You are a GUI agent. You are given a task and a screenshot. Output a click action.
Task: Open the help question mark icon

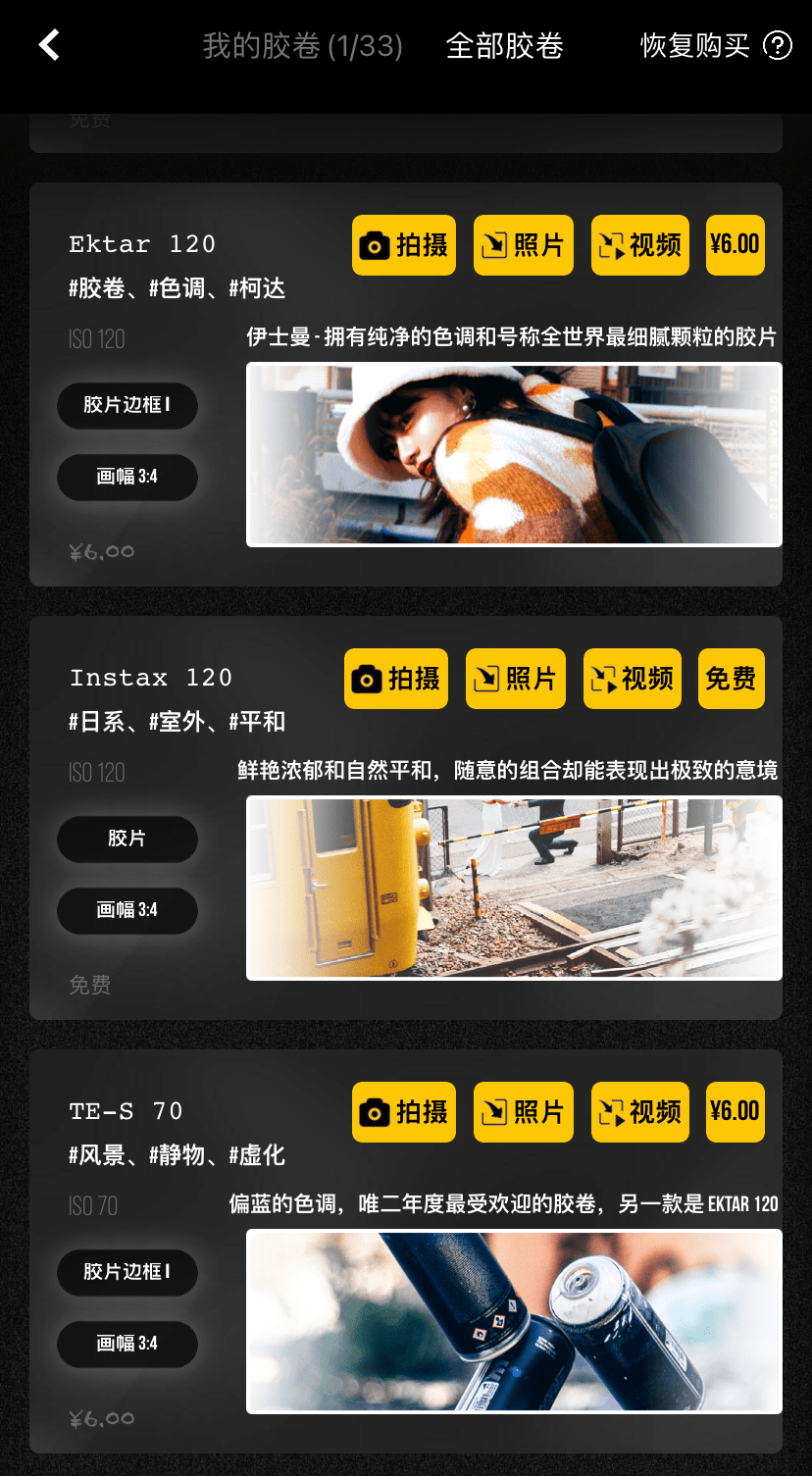(x=778, y=46)
